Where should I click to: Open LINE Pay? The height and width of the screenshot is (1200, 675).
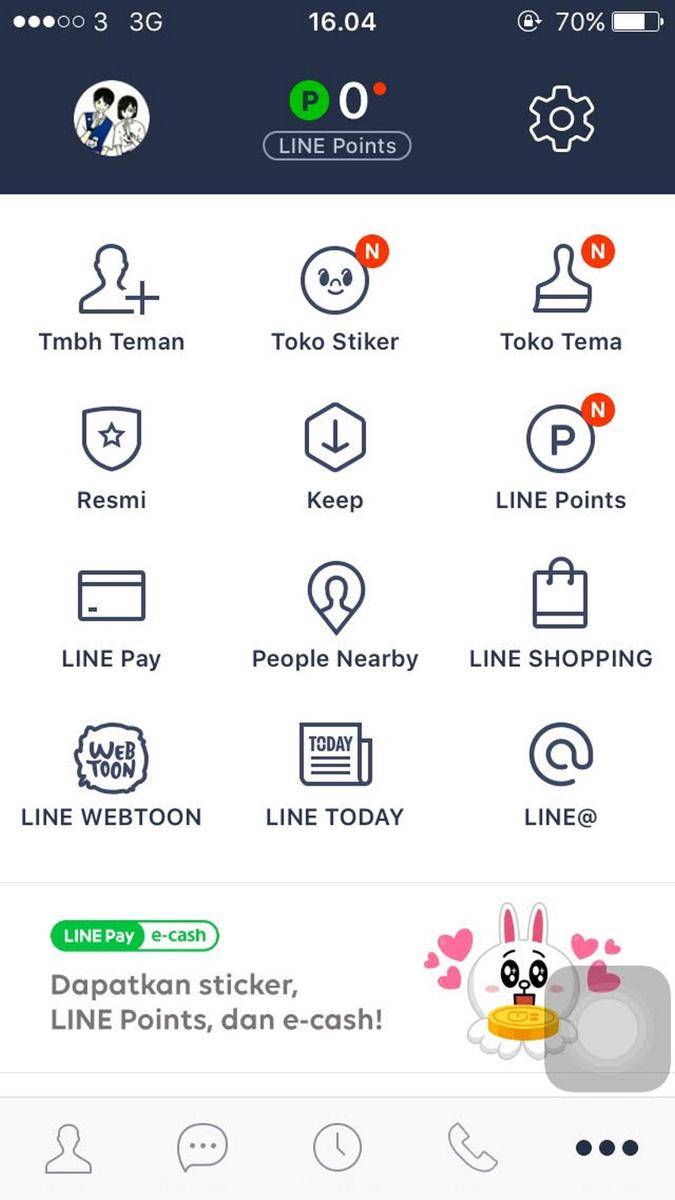click(x=112, y=616)
